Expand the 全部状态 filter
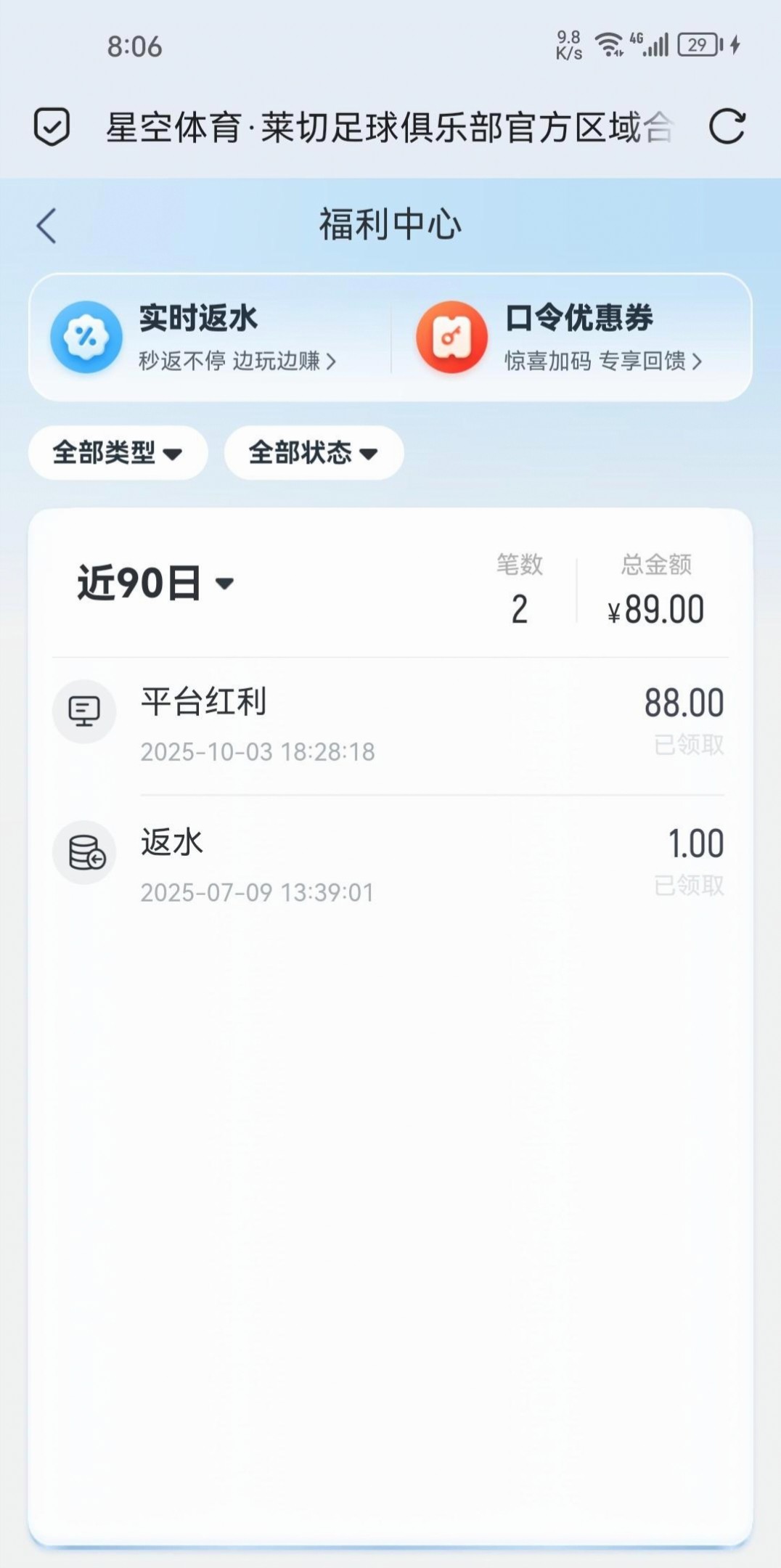Image resolution: width=781 pixels, height=1568 pixels. tap(314, 453)
